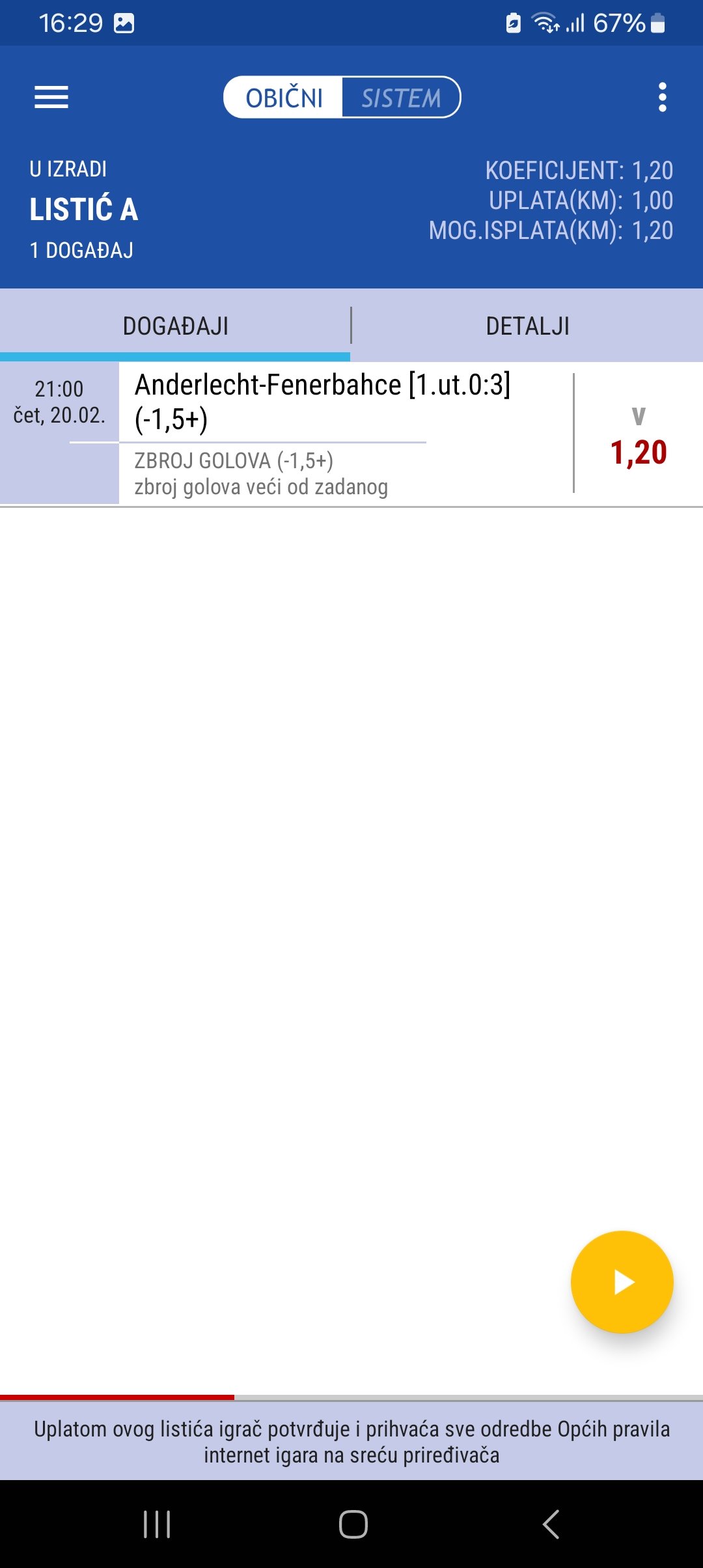
Task: Show the DOGAĐAJI tab
Action: click(x=175, y=326)
